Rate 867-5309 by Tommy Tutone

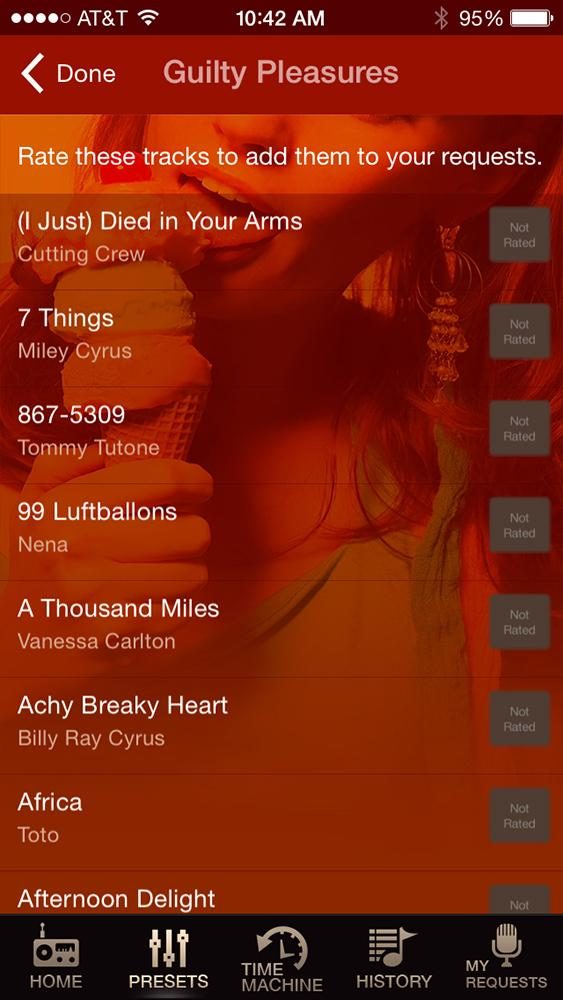pos(519,429)
